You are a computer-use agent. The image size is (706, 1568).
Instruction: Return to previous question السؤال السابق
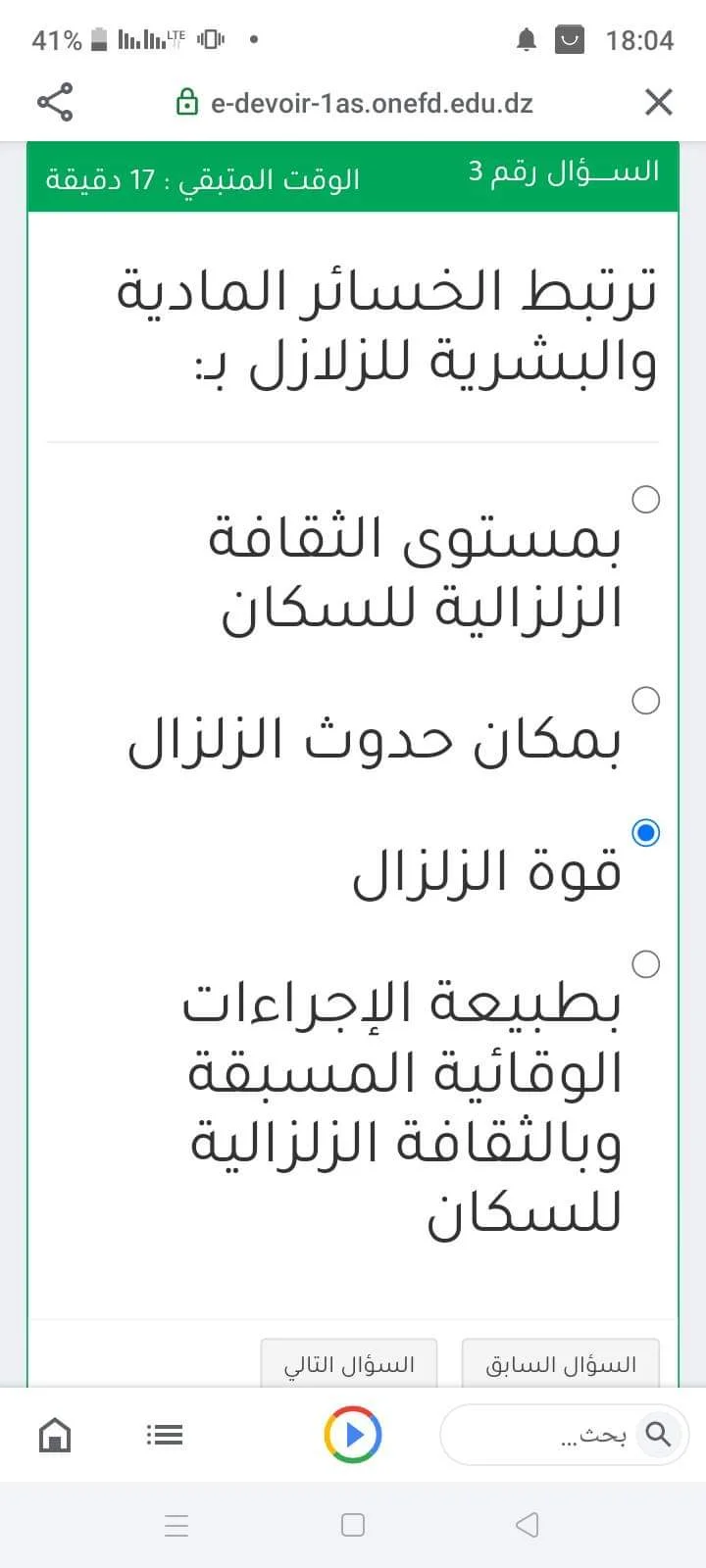point(561,1364)
